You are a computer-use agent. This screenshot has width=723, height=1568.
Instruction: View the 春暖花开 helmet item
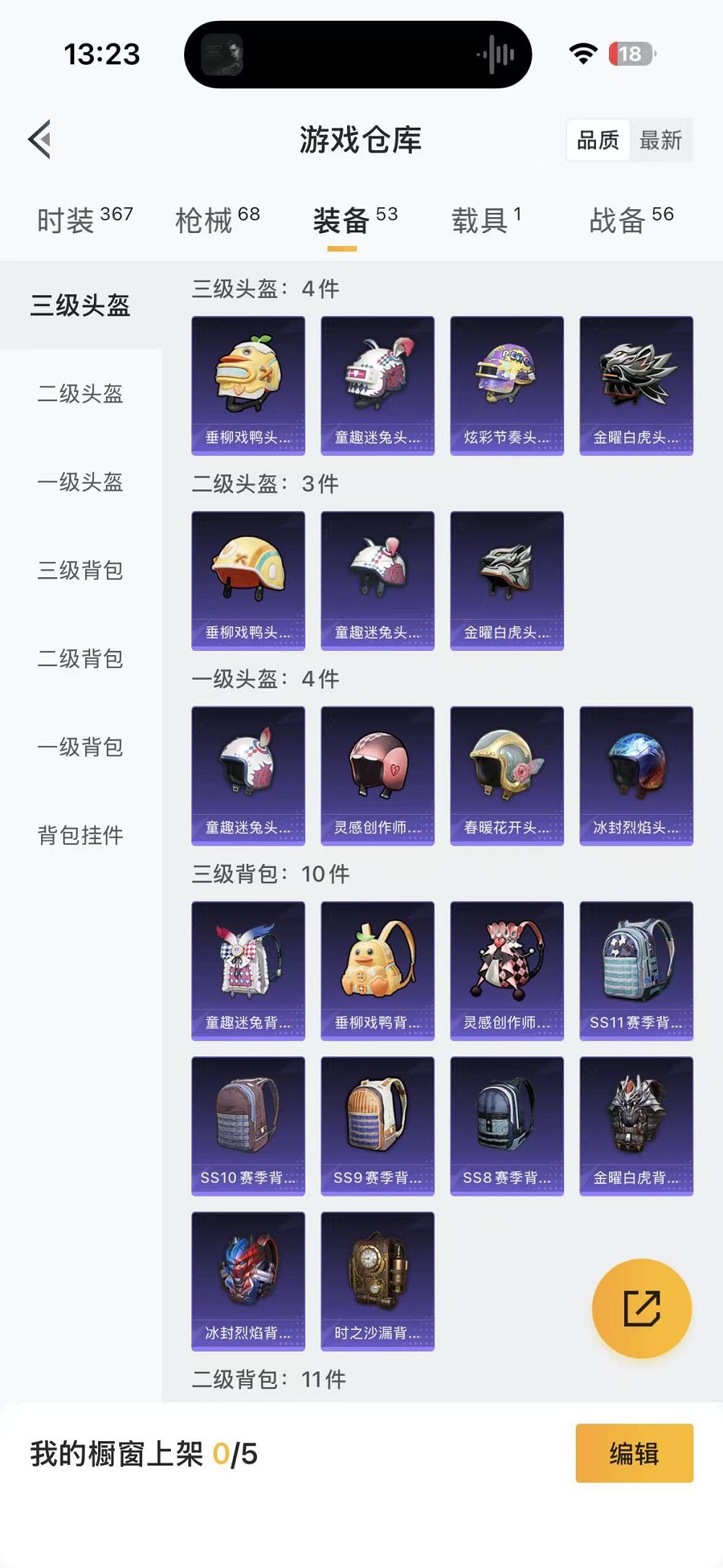(x=507, y=775)
